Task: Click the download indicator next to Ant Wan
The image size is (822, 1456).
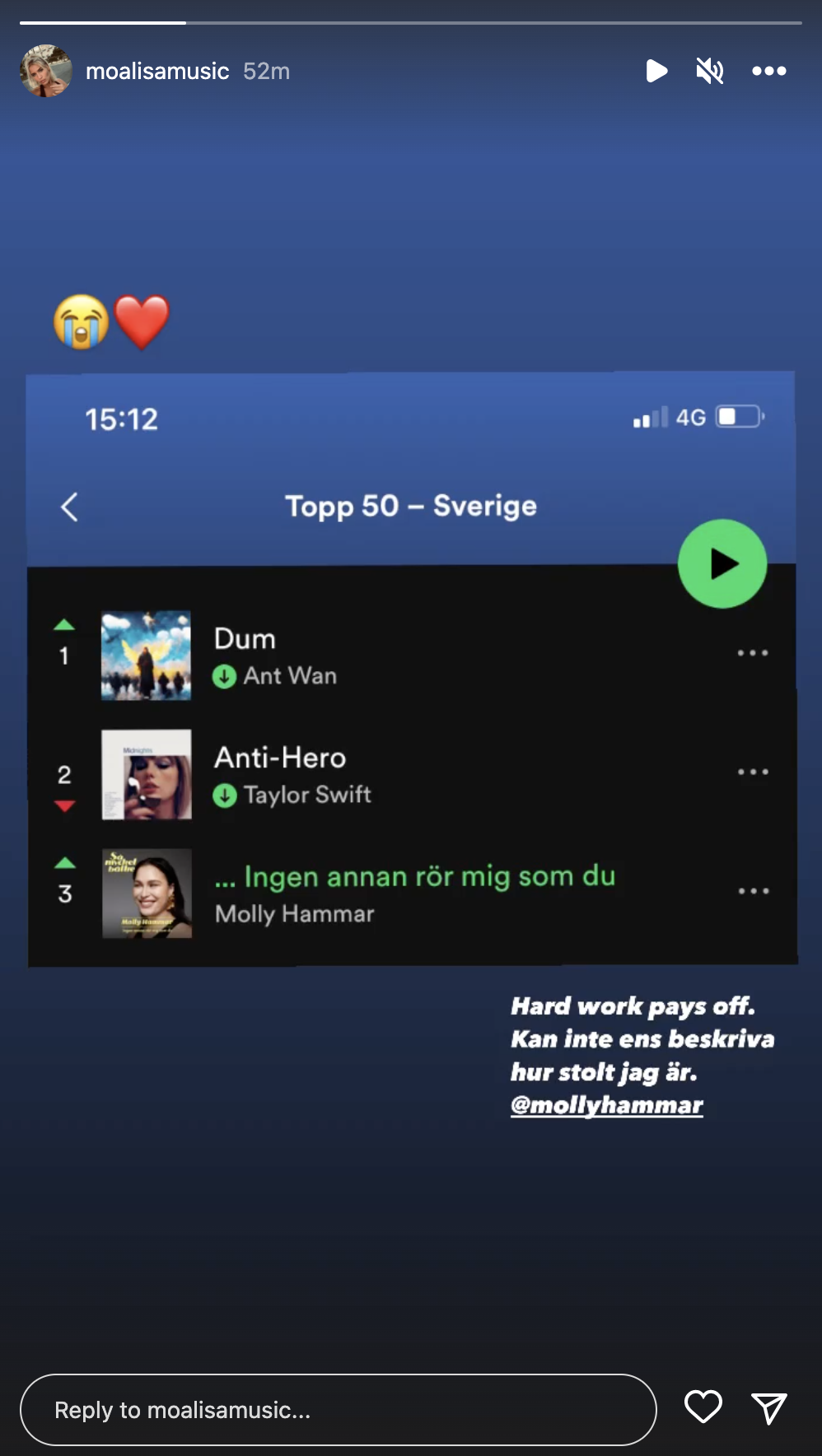Action: [224, 676]
